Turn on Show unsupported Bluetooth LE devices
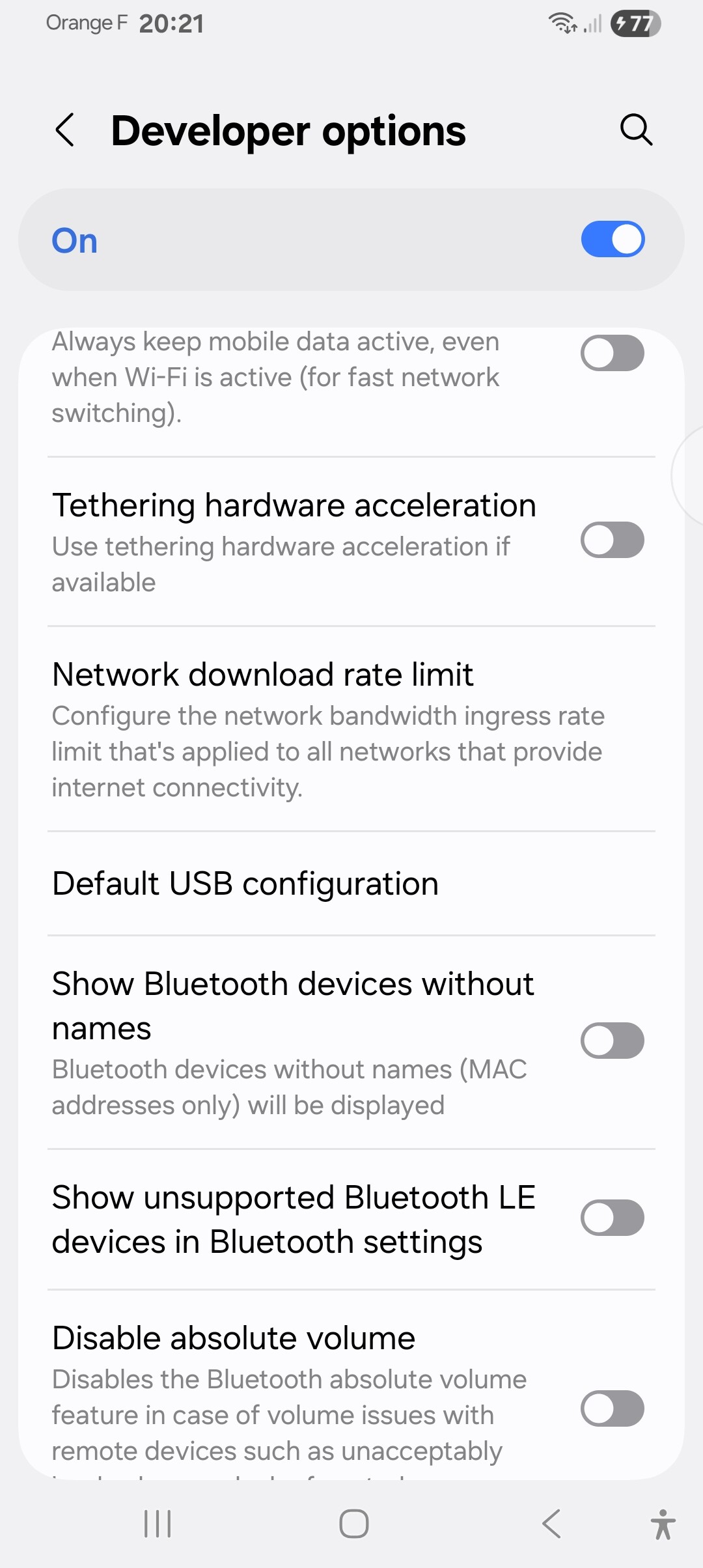Viewport: 703px width, 1568px height. (612, 1218)
